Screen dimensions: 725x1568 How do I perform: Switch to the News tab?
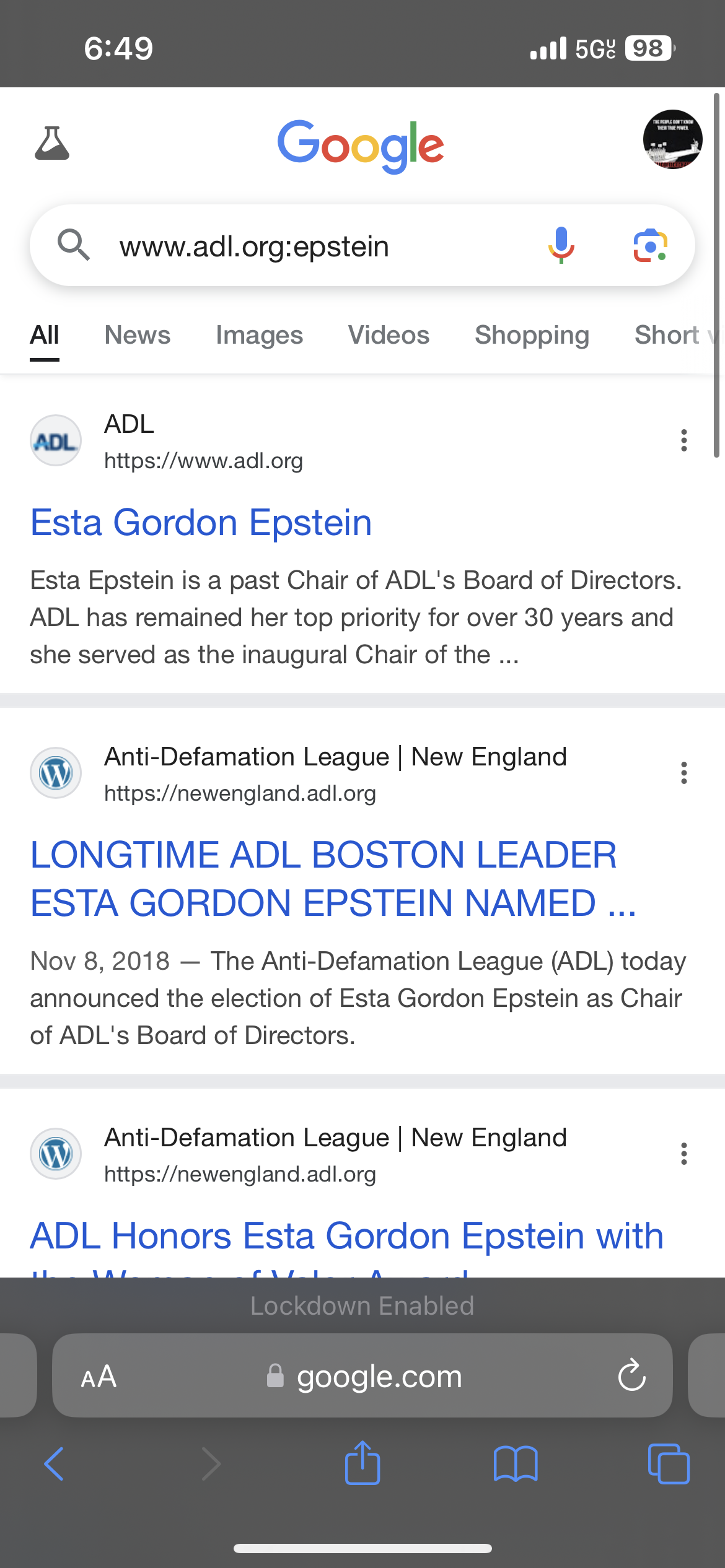coord(137,335)
